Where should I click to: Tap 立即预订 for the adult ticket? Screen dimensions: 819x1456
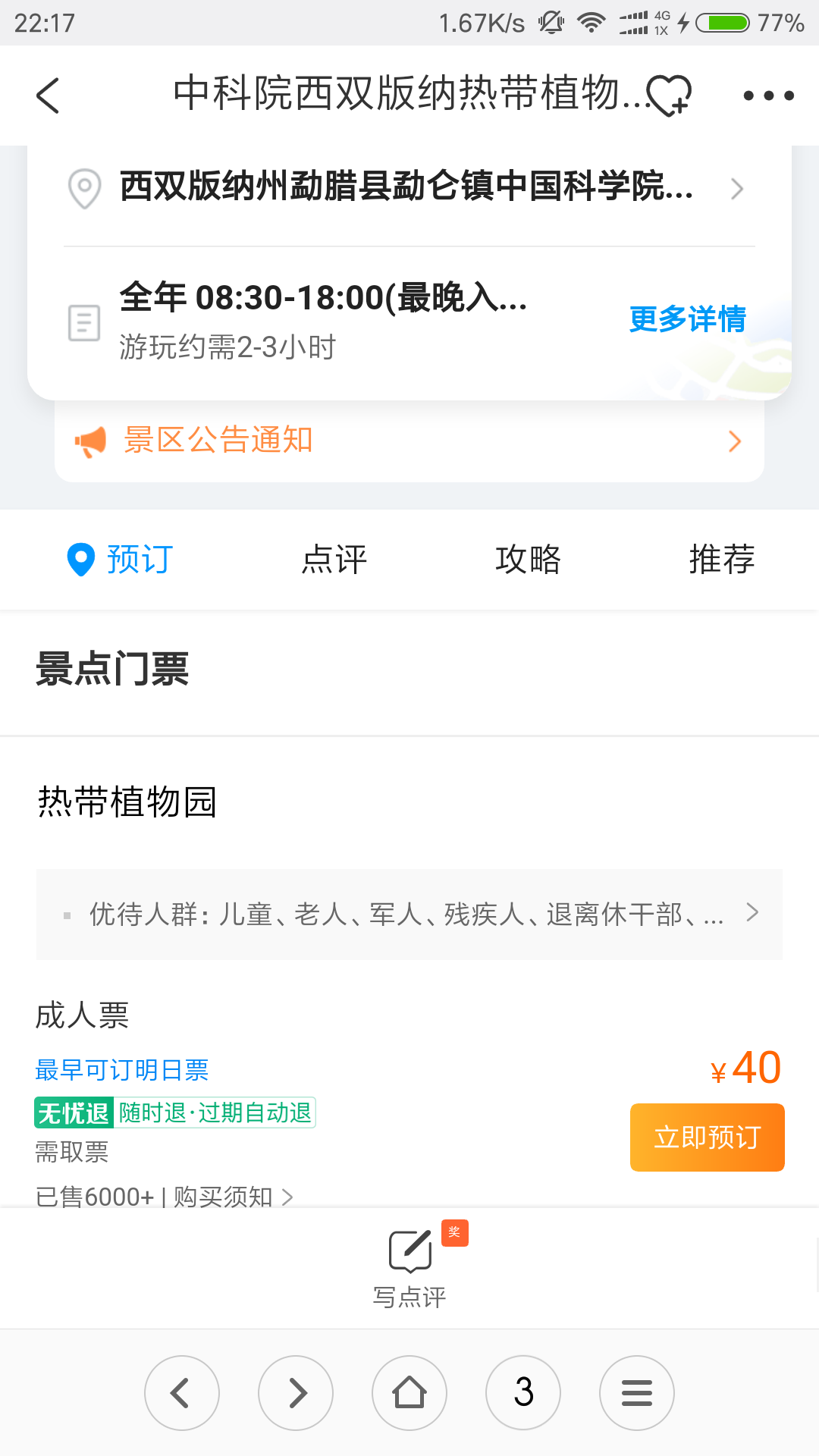707,1137
